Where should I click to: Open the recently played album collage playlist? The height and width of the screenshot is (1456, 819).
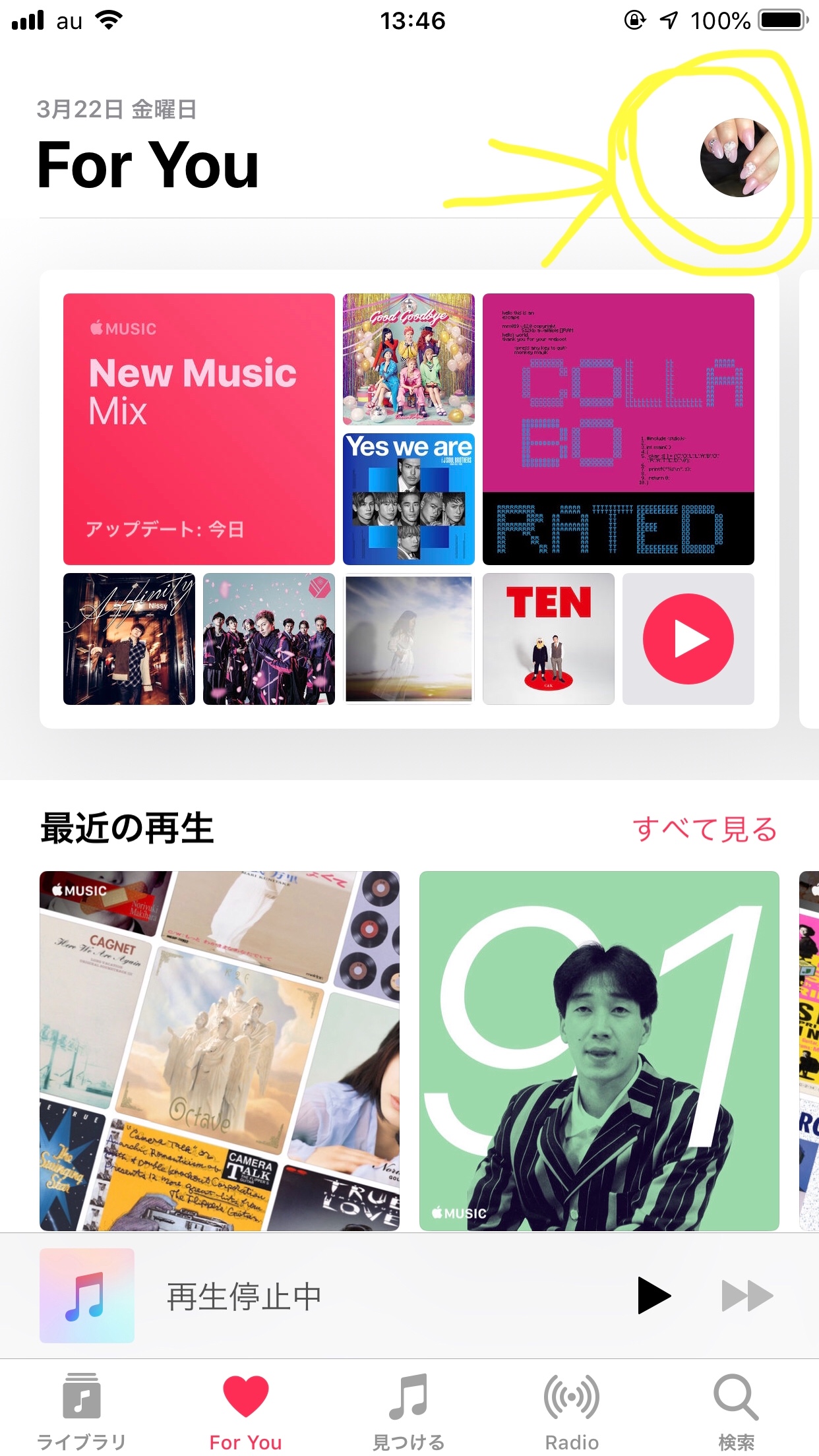point(220,1050)
